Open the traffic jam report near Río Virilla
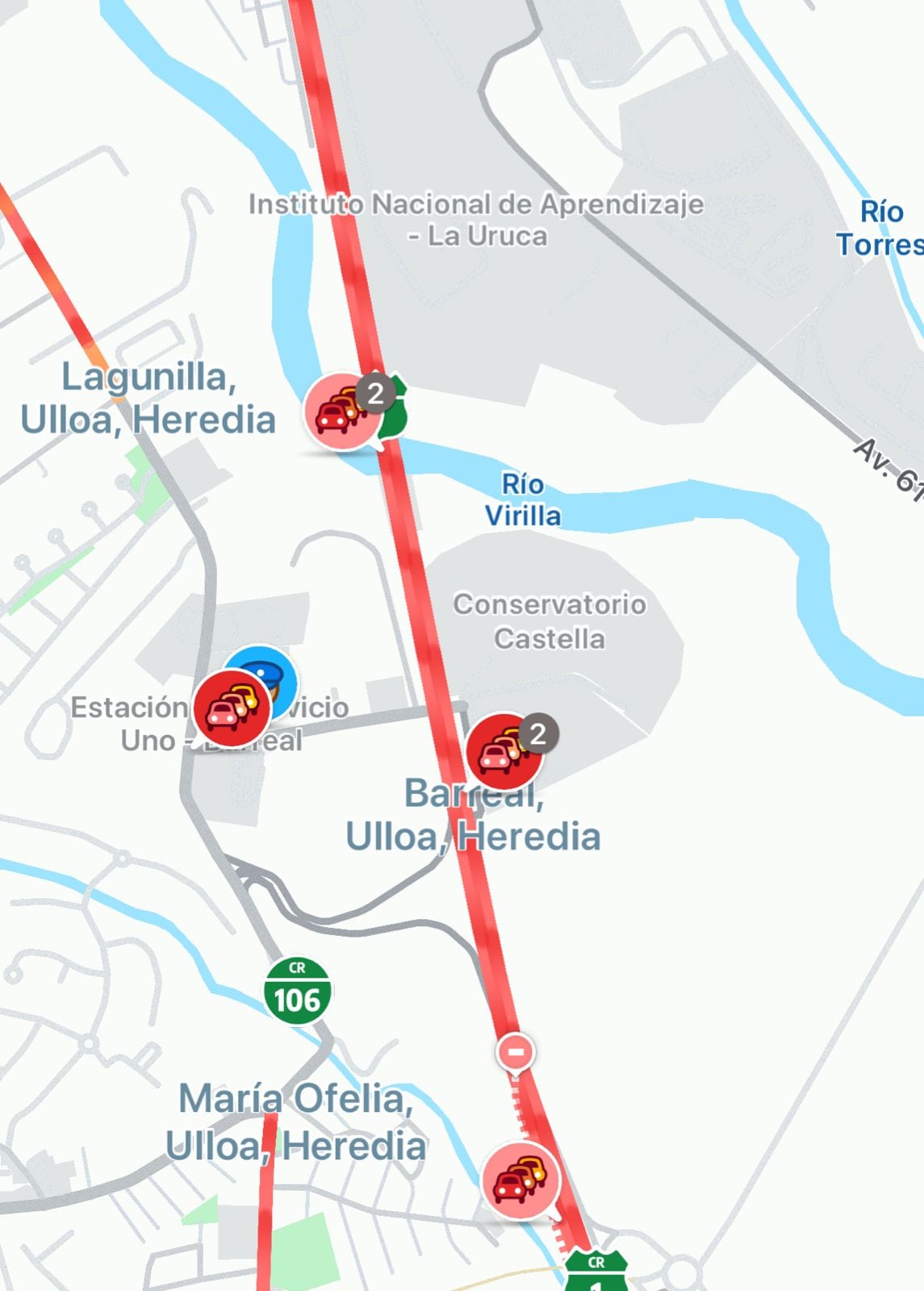924x1291 pixels. 342,412
